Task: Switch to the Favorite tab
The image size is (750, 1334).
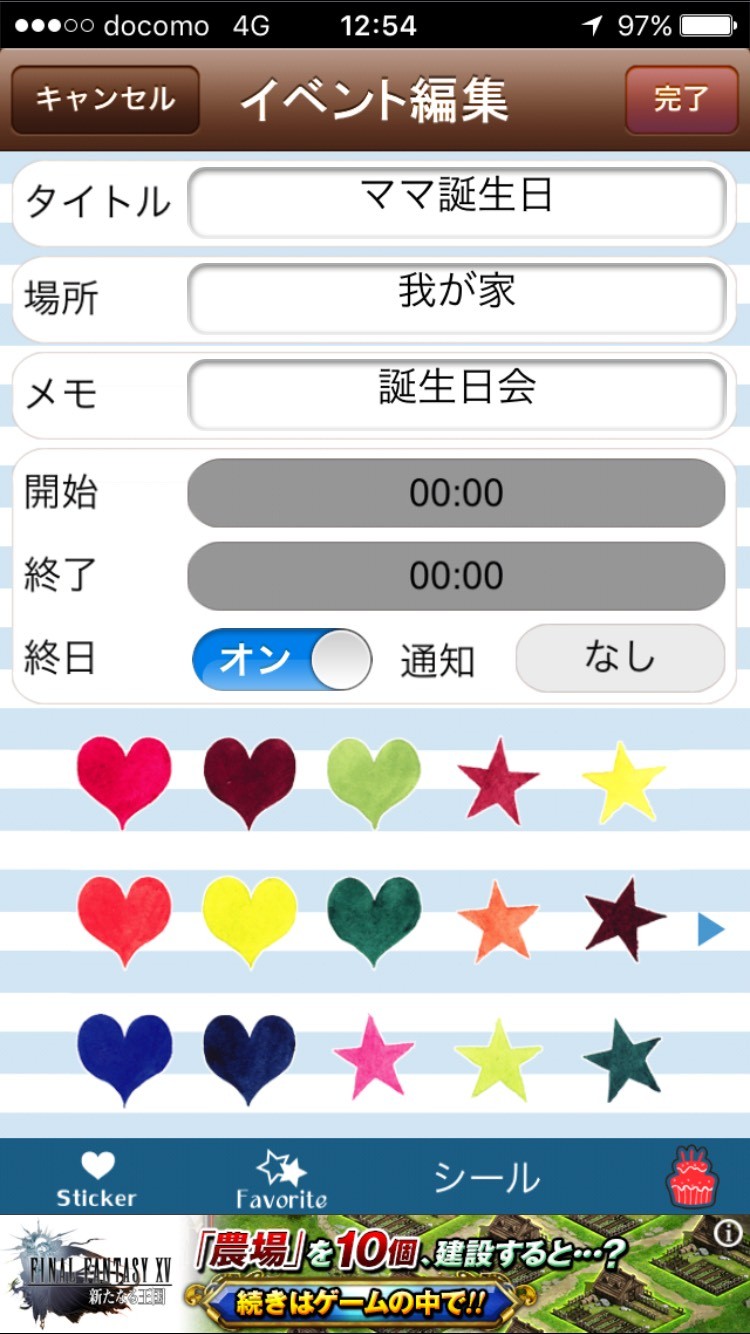Action: [281, 1177]
